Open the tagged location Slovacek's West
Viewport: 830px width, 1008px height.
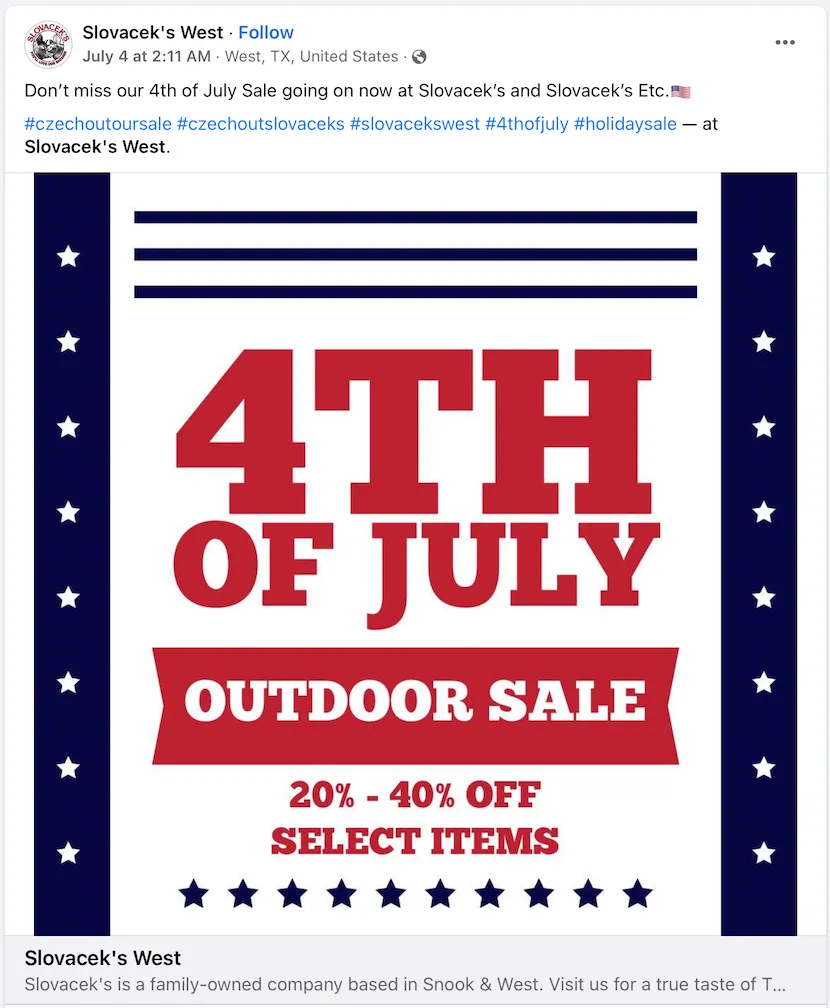click(96, 148)
